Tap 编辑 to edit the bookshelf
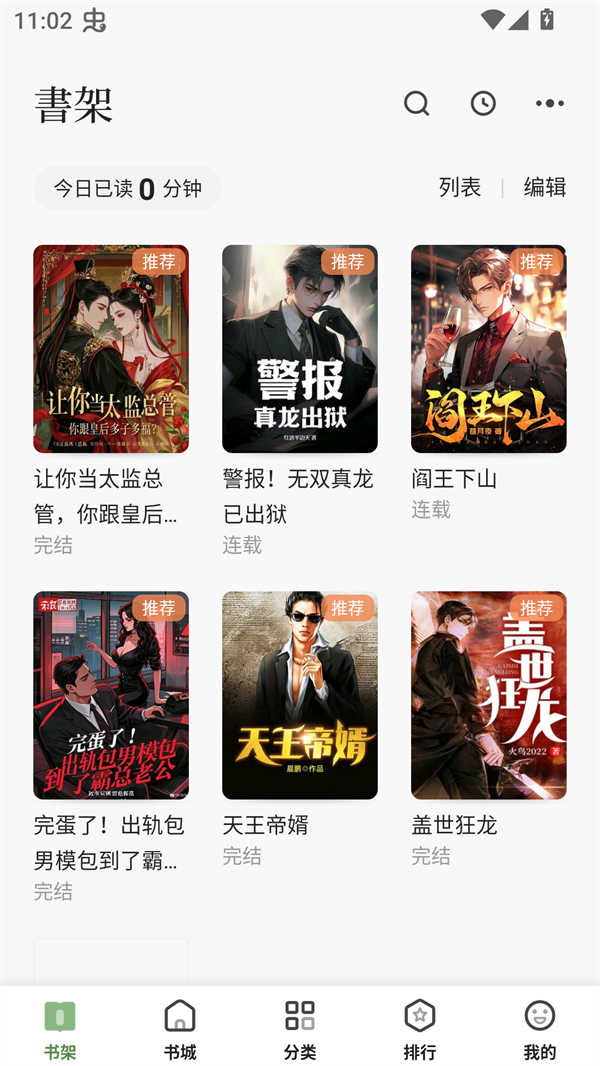The image size is (600, 1066). pos(545,187)
